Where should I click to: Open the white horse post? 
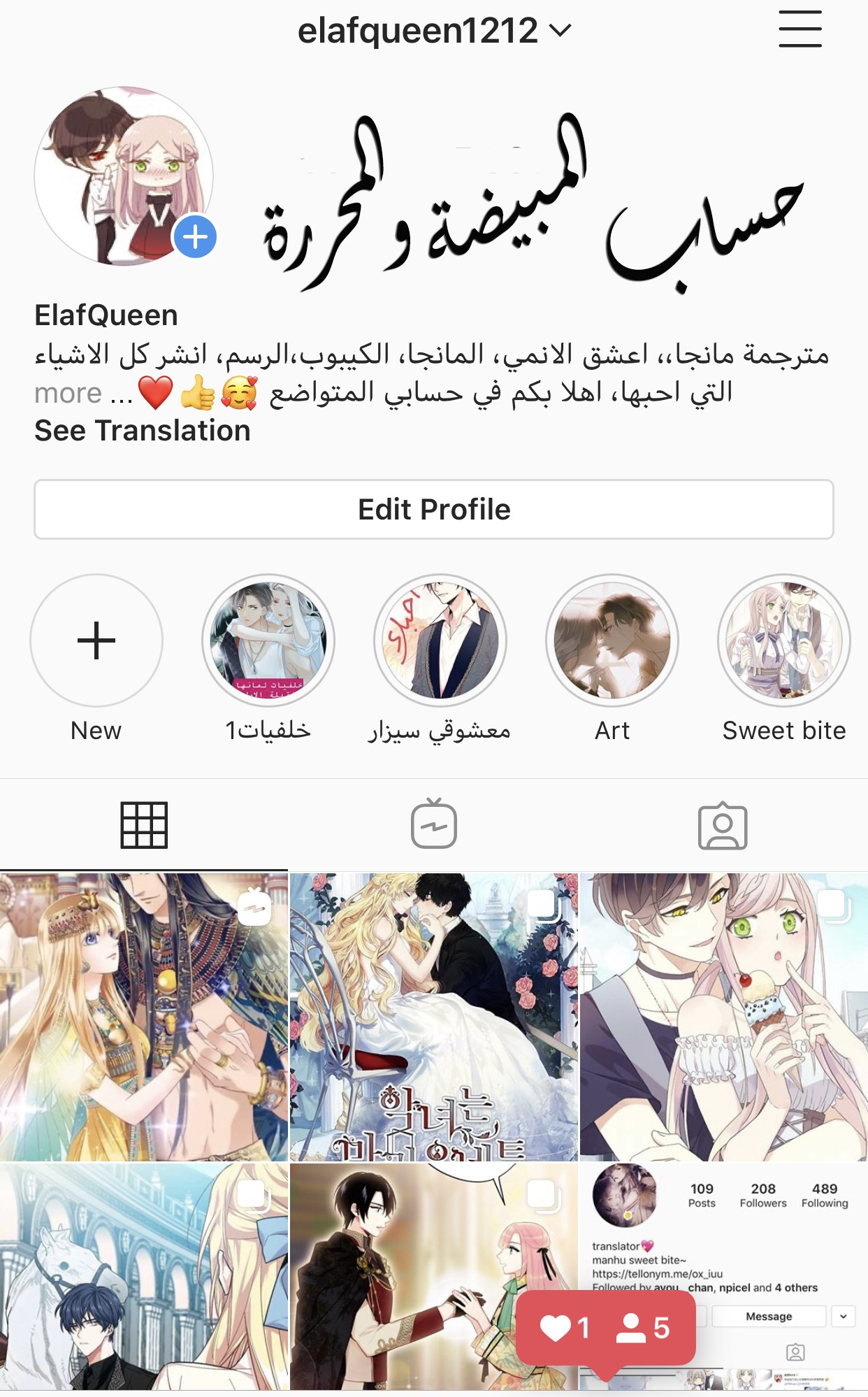click(x=144, y=1276)
